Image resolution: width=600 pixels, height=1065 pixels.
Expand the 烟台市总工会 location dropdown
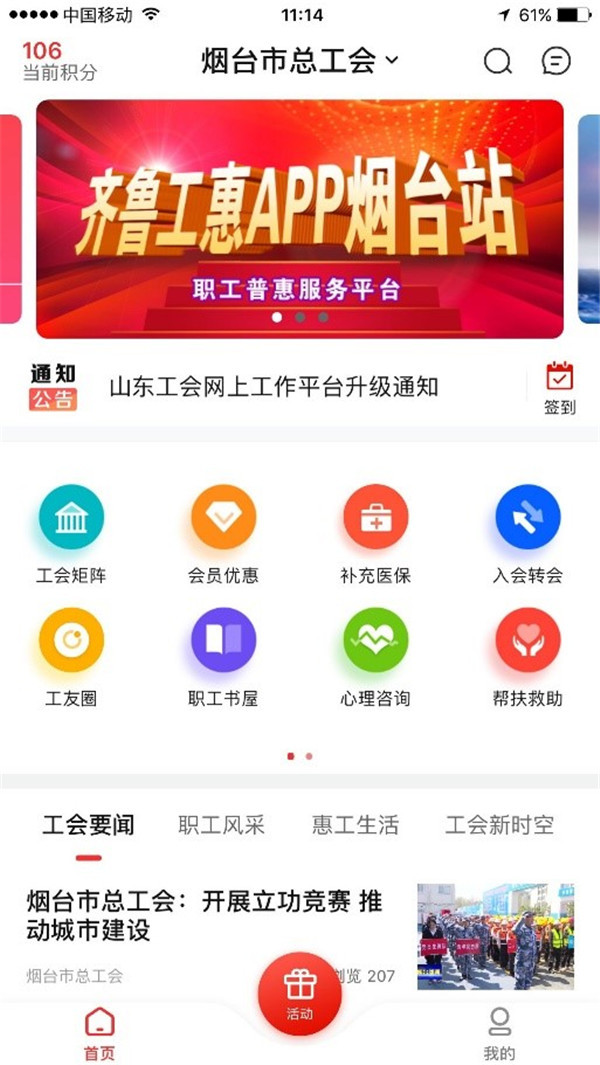300,61
